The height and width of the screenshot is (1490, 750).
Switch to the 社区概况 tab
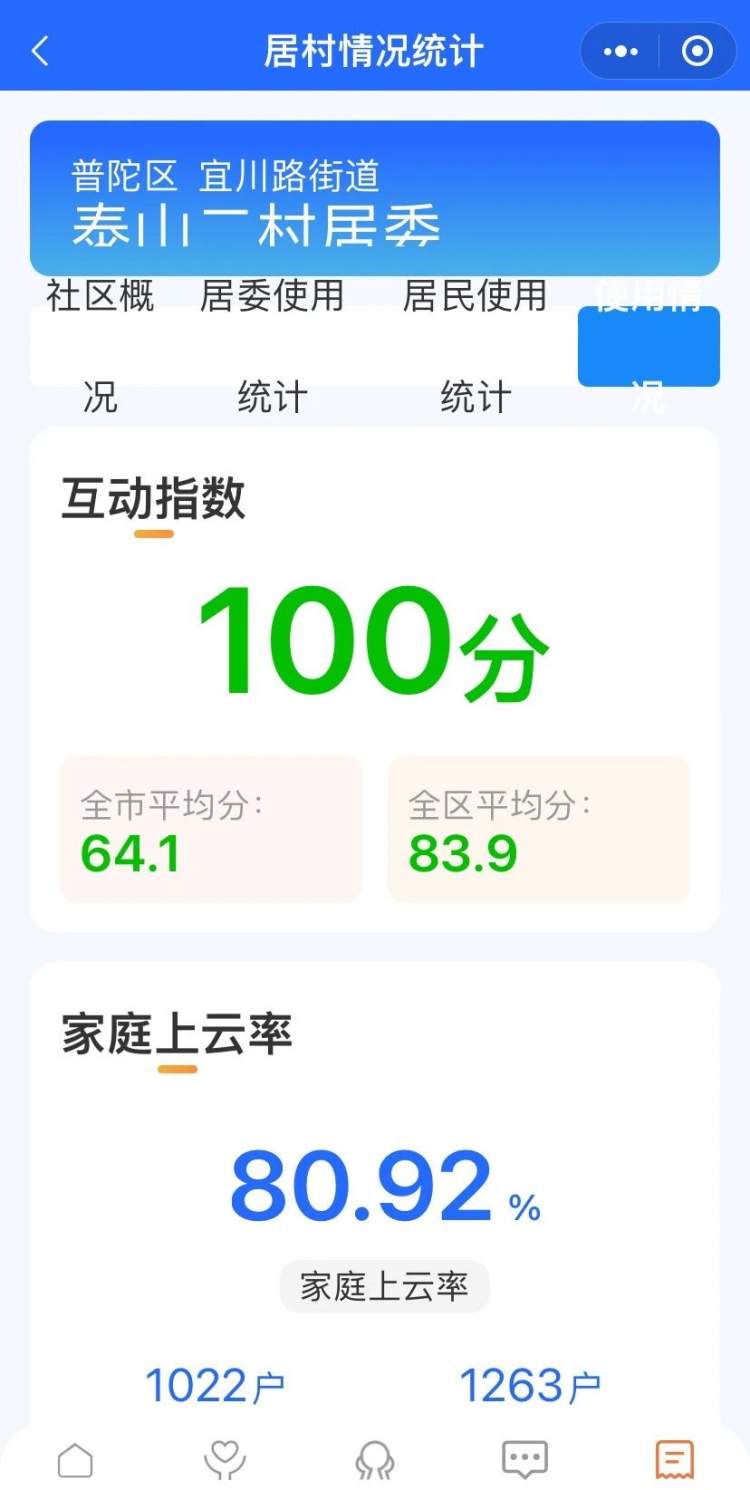coord(100,346)
